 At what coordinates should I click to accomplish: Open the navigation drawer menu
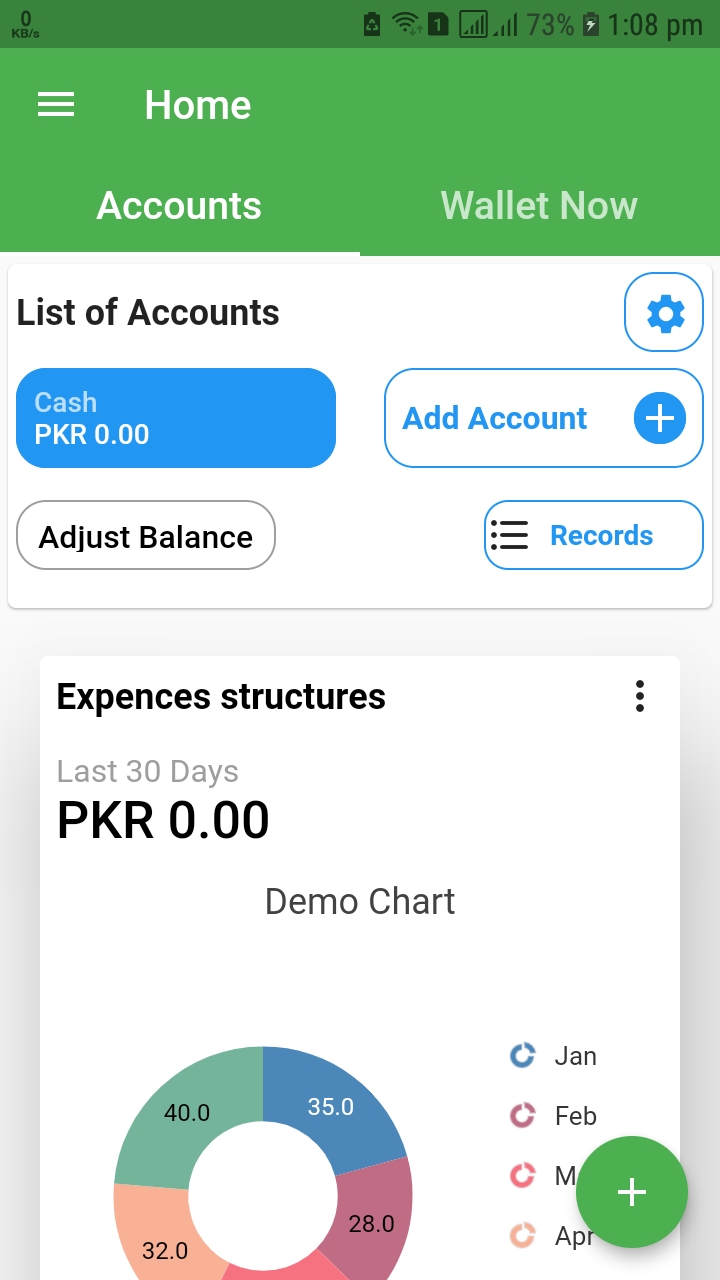[x=56, y=105]
